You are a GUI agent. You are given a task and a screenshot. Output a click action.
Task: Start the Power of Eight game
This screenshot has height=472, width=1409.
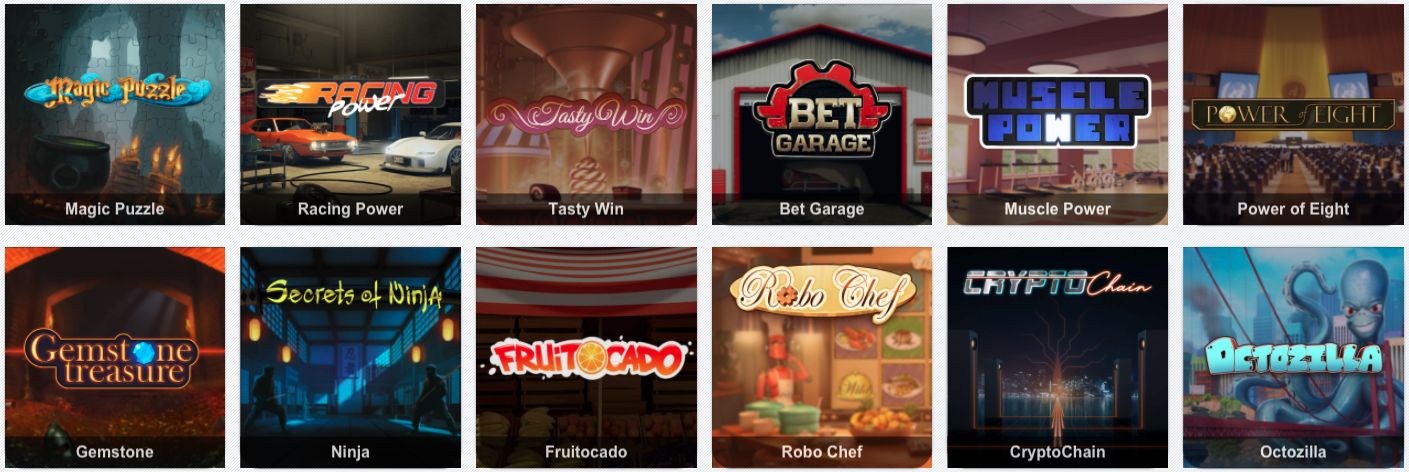pos(1293,114)
